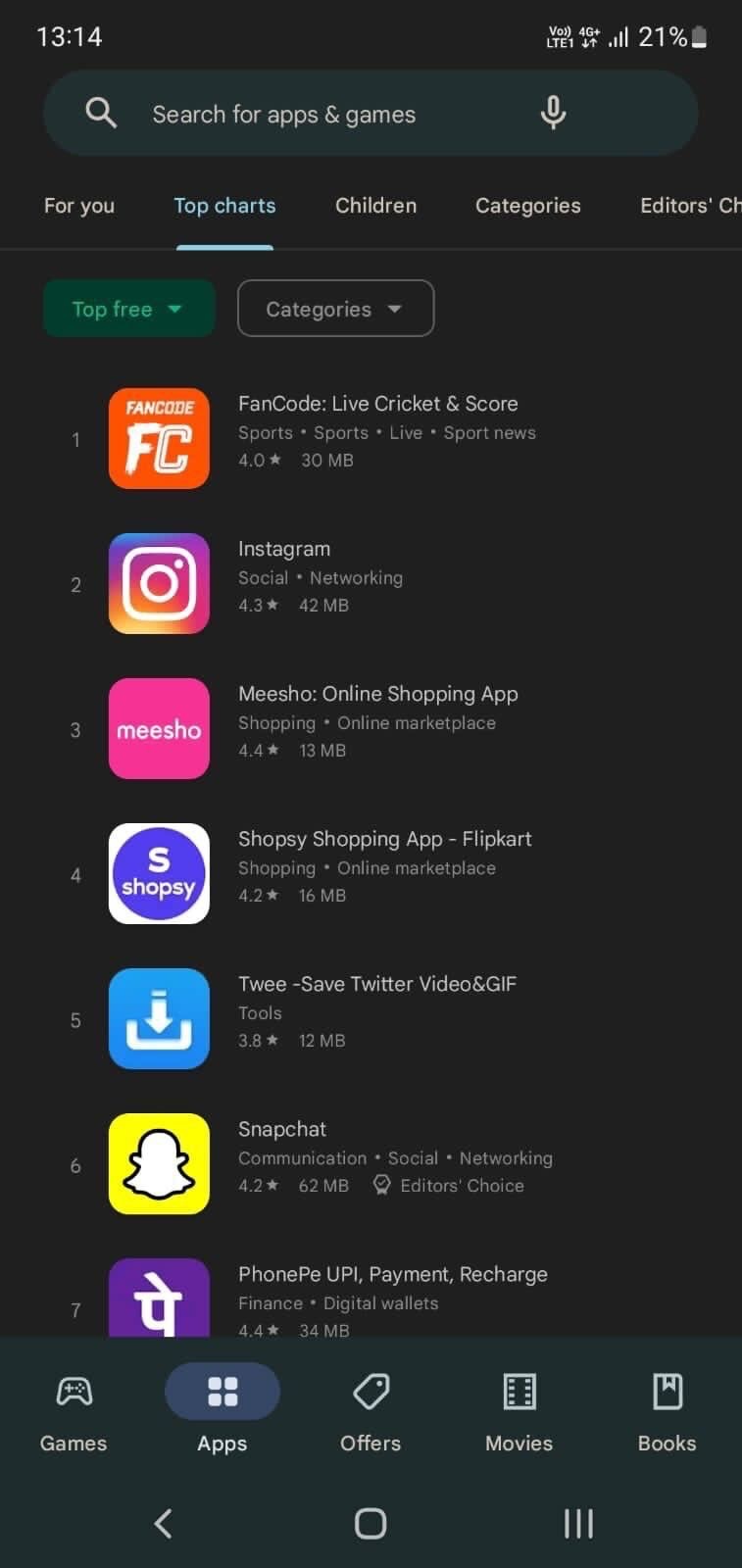Open the Categories filter dropdown
This screenshot has width=742, height=1568.
335,309
